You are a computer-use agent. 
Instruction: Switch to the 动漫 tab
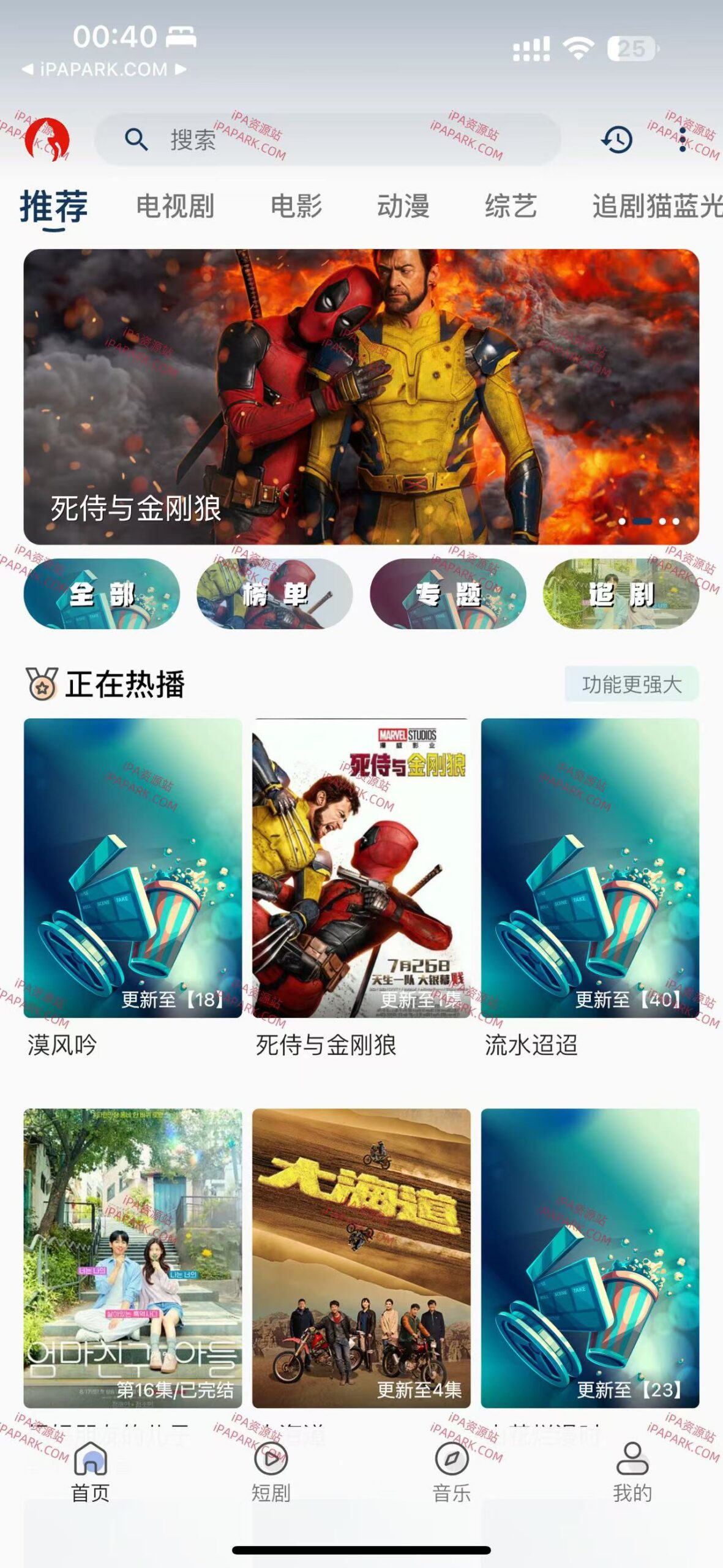pos(404,207)
